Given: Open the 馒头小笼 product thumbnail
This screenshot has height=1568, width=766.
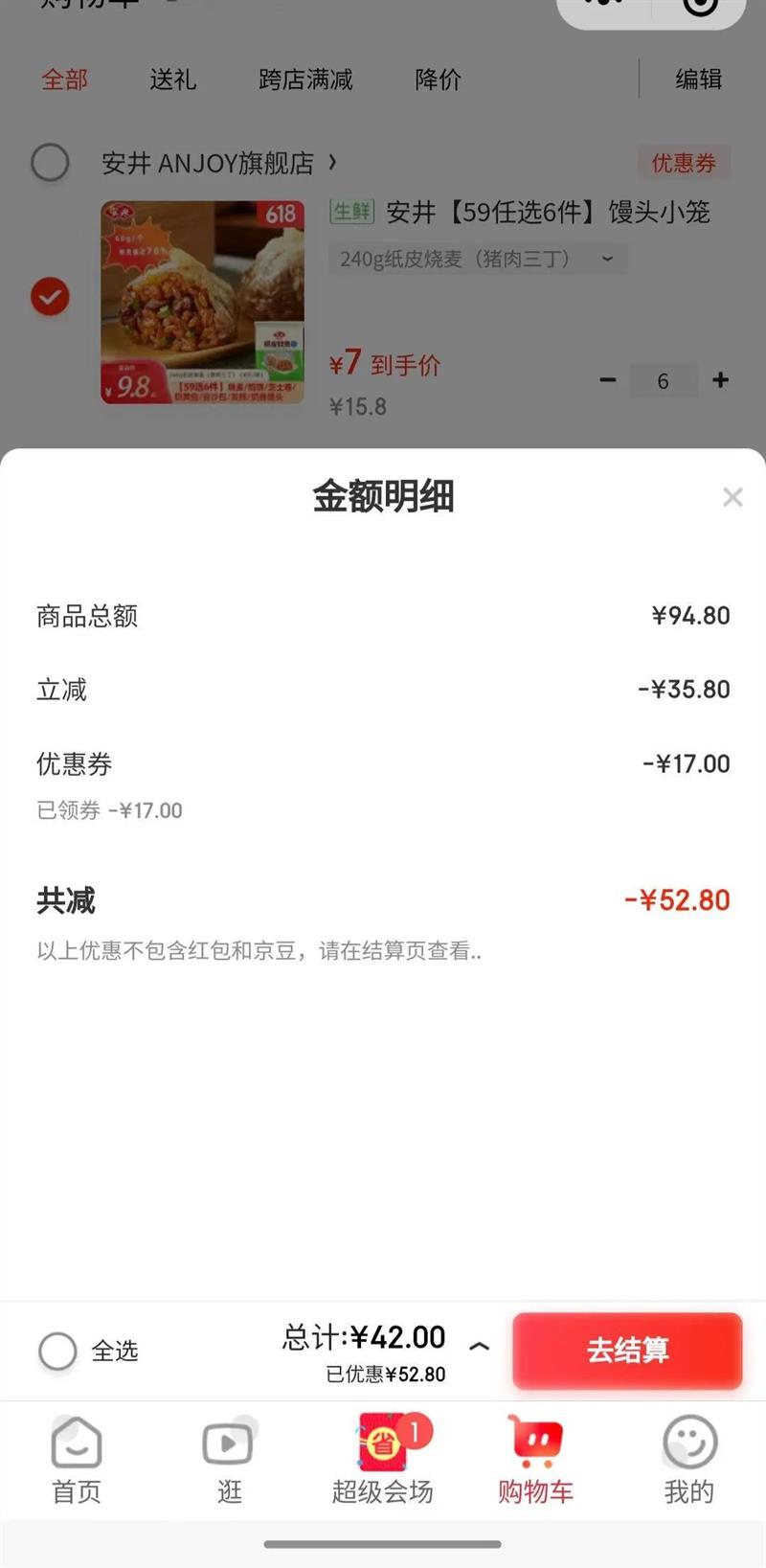Looking at the screenshot, I should pos(199,297).
